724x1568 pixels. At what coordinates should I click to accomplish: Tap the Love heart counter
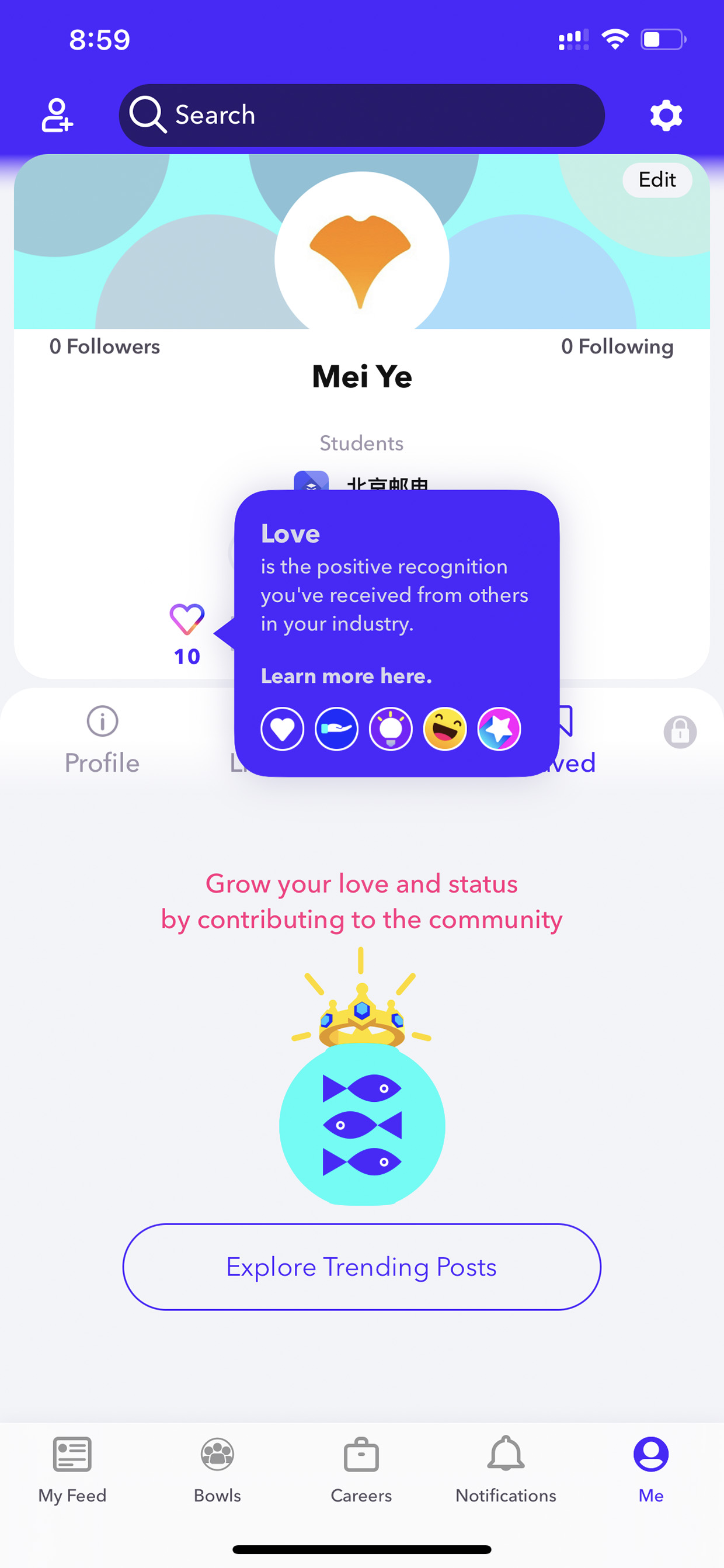coord(187,634)
